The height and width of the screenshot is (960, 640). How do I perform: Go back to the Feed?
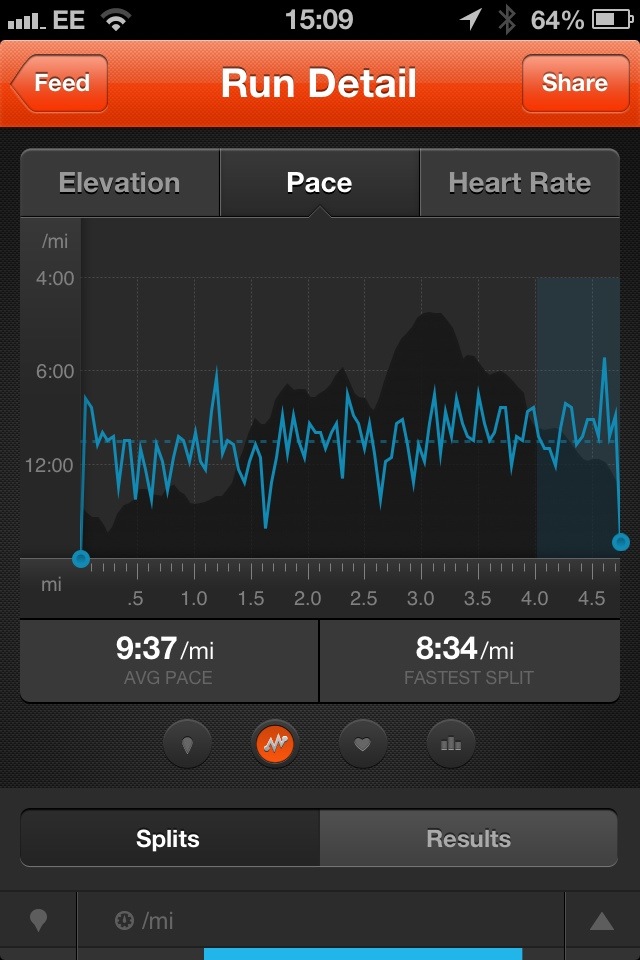click(x=60, y=83)
